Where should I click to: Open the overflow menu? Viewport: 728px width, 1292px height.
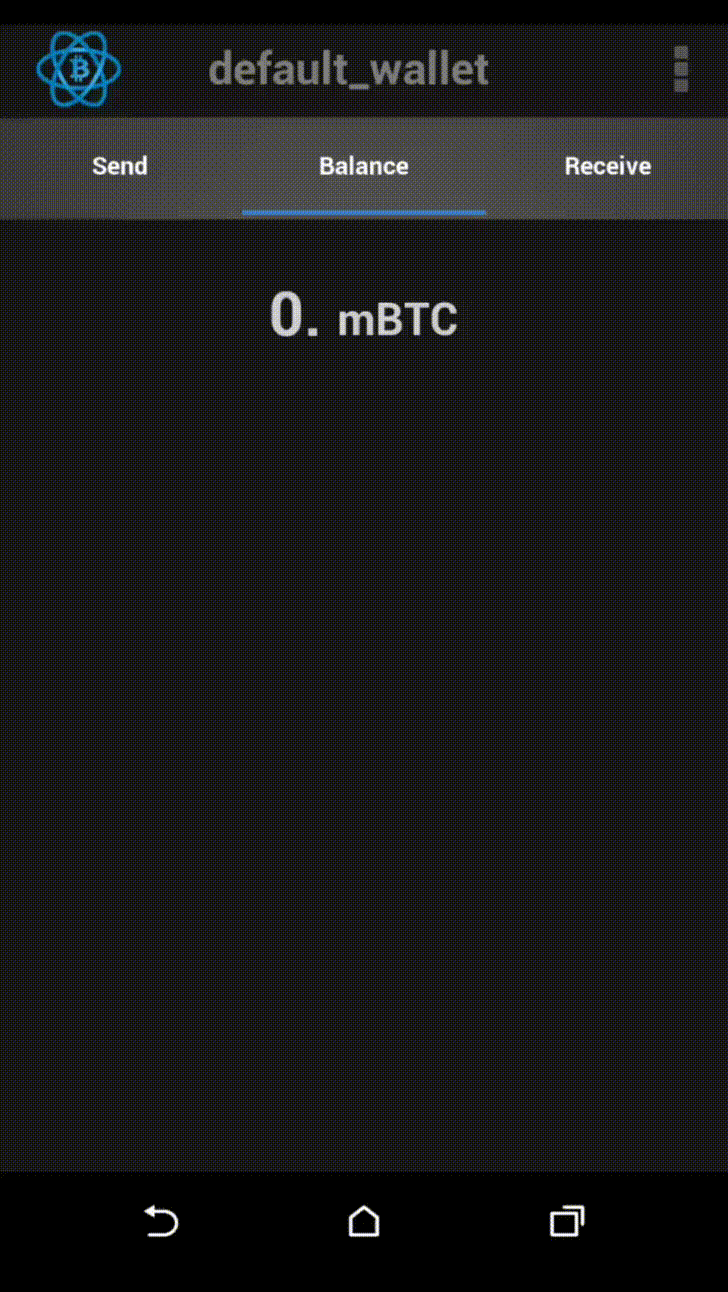(681, 69)
